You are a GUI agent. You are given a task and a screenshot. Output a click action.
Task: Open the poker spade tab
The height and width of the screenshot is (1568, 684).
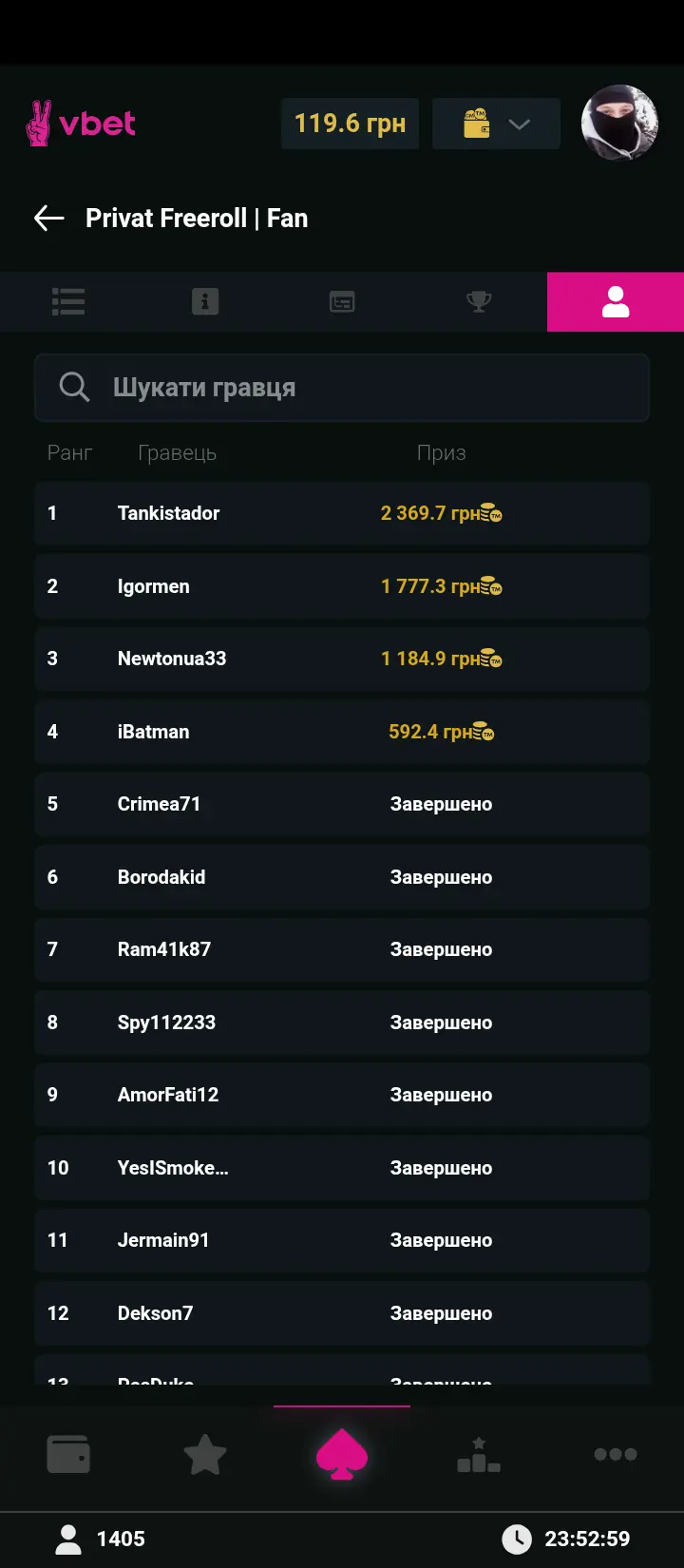pyautogui.click(x=342, y=1454)
